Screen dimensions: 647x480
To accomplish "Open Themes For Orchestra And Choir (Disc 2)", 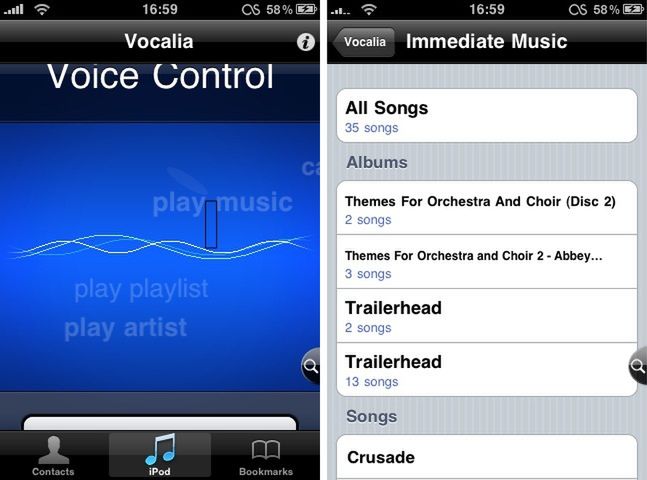I will (x=486, y=209).
